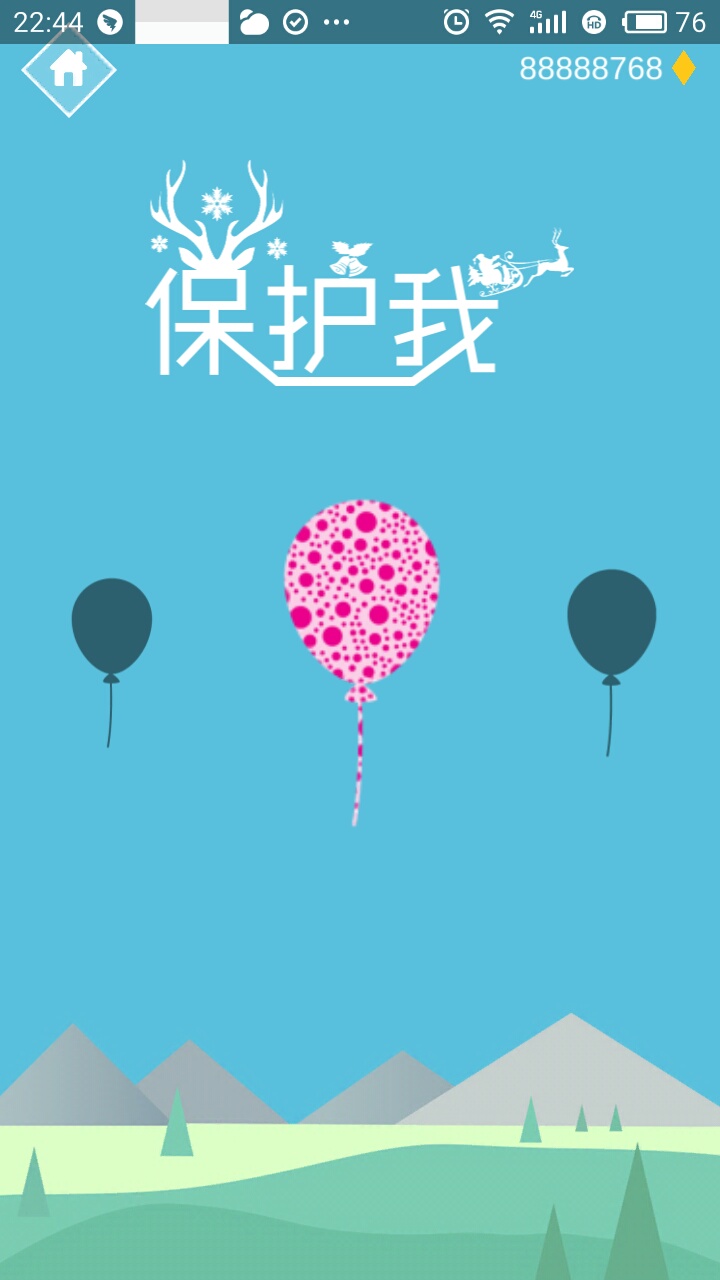
Task: Go to the home screen icon
Action: point(68,69)
